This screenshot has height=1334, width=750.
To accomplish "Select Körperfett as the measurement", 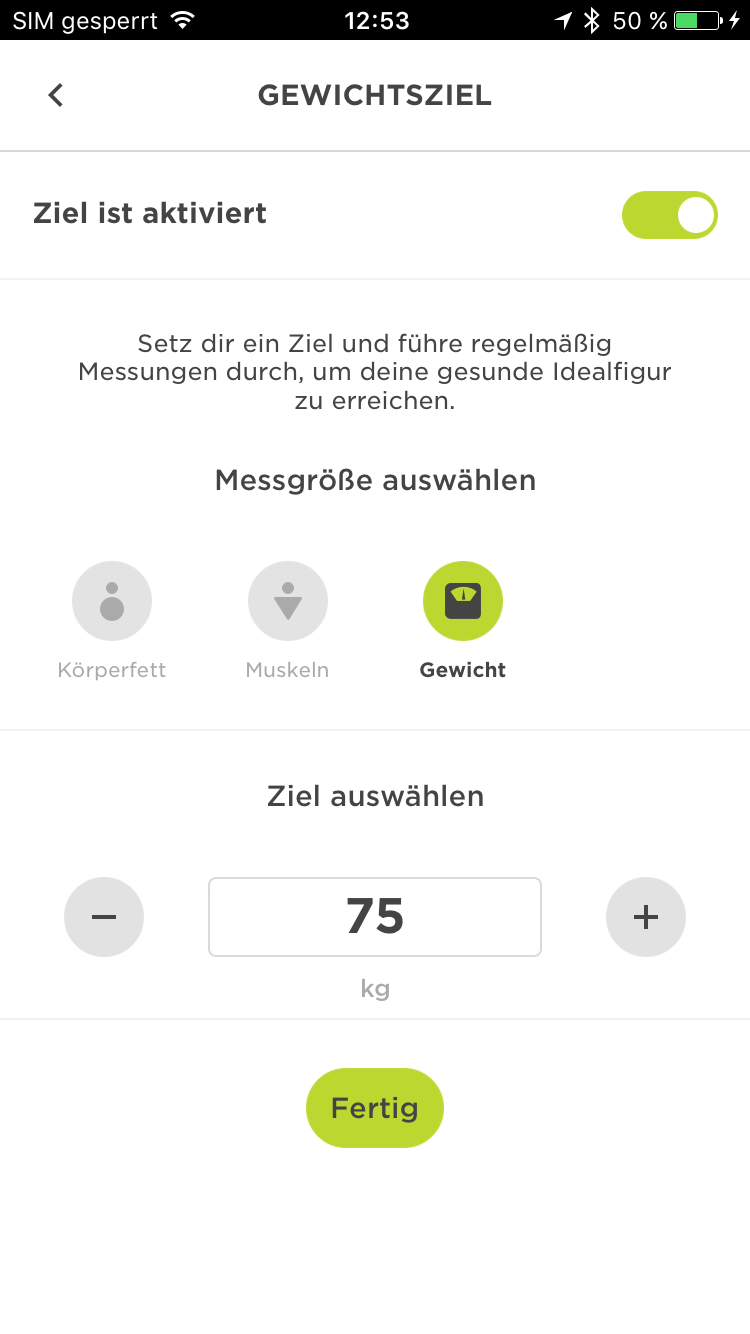I will [112, 601].
